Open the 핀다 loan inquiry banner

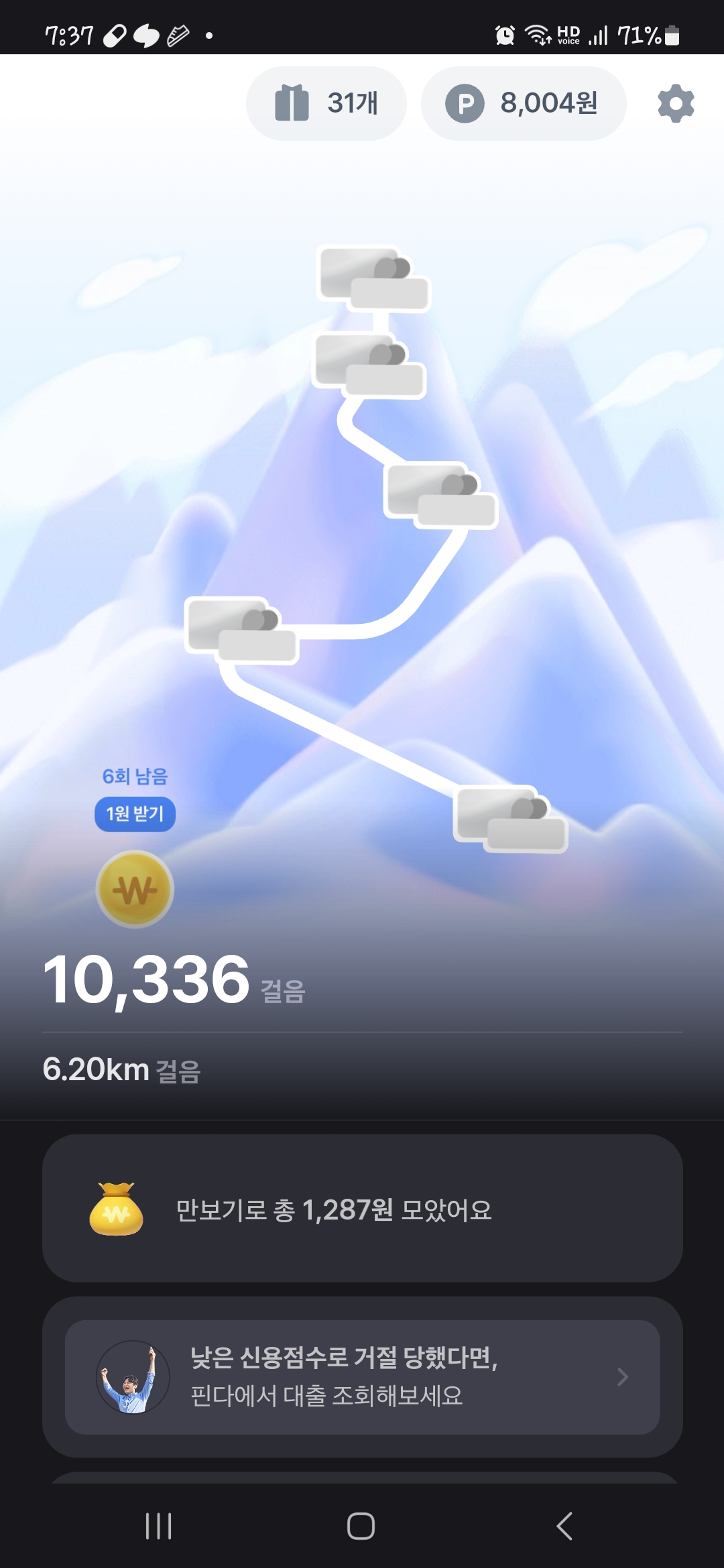[x=362, y=1377]
